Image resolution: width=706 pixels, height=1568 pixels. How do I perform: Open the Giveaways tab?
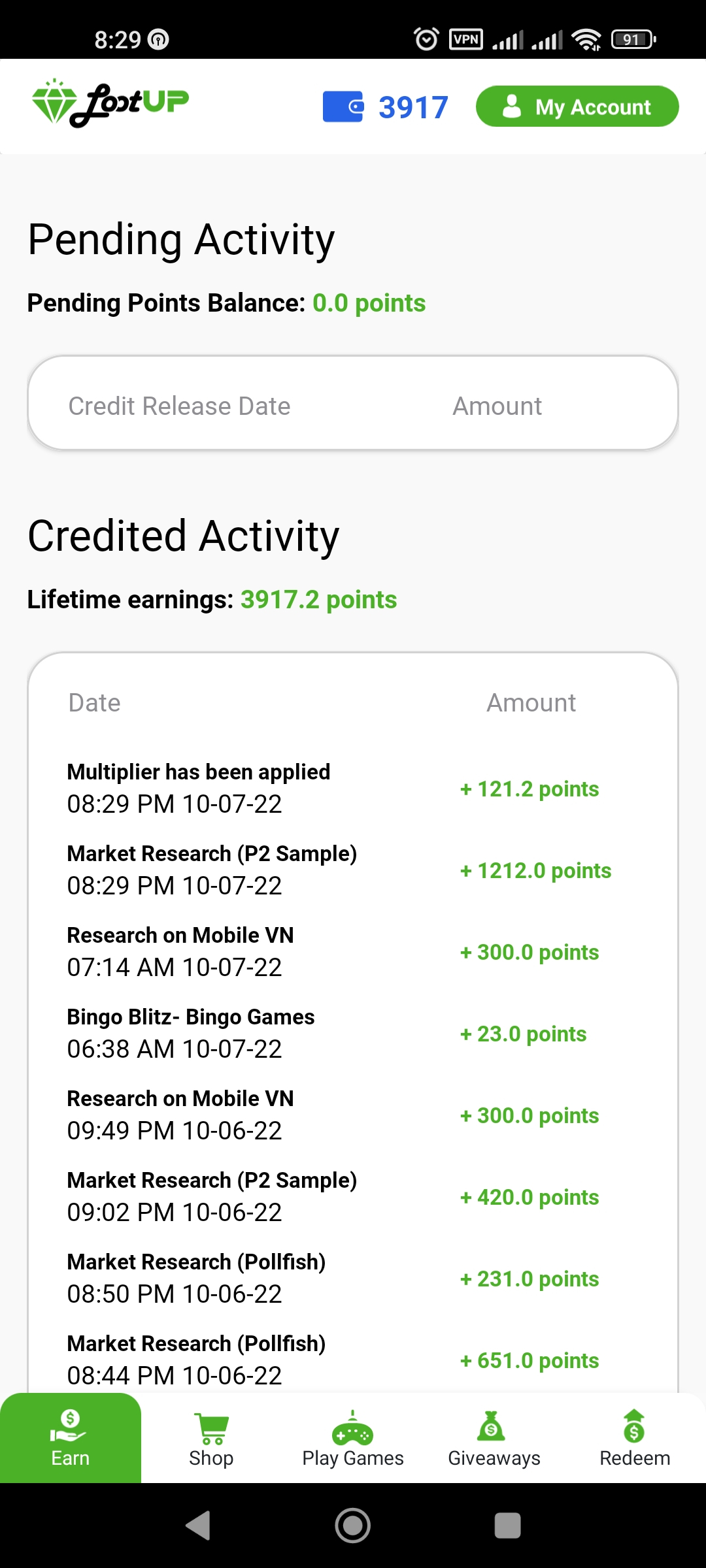[x=494, y=1438]
